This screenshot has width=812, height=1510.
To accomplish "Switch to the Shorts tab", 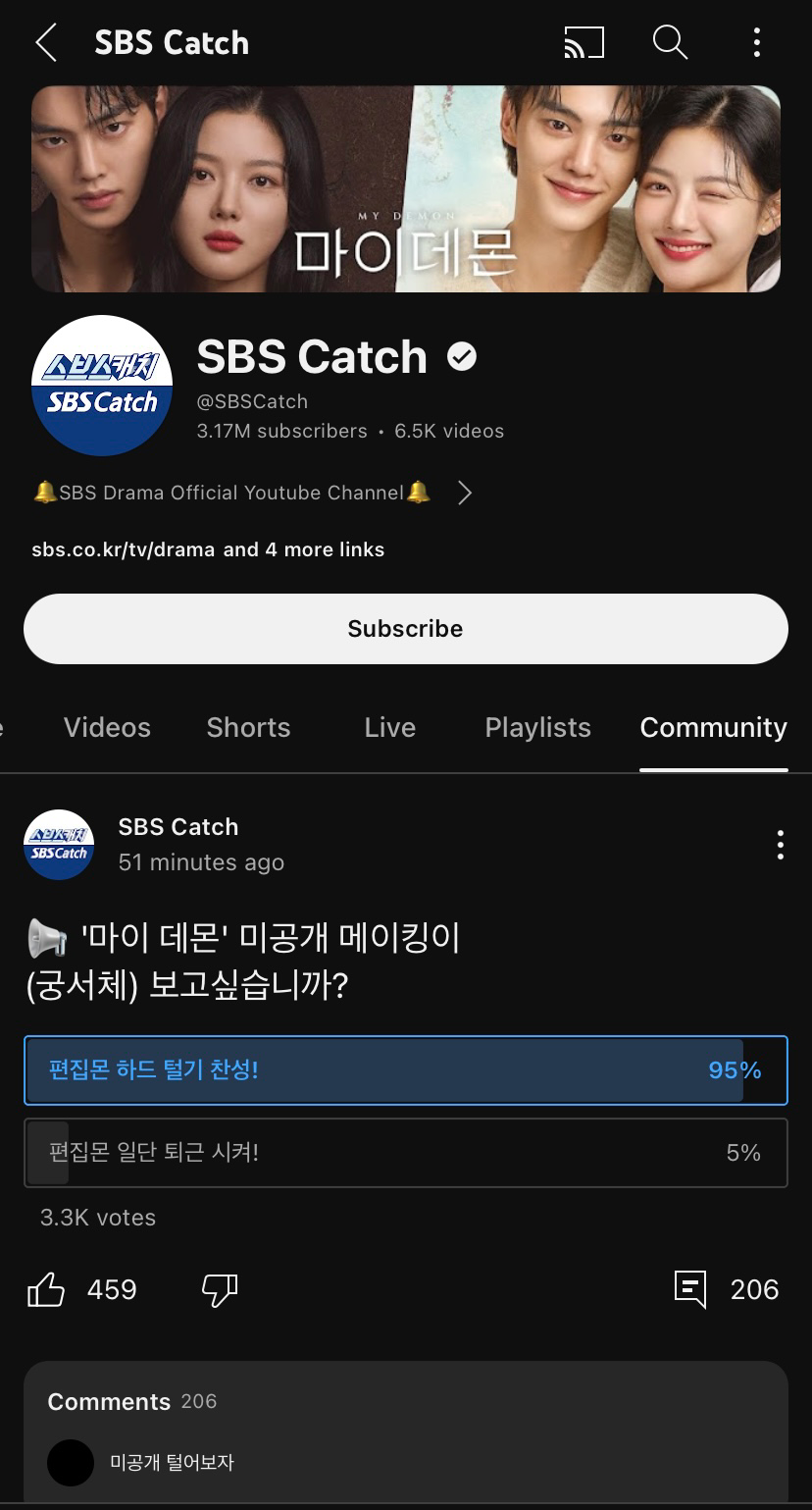I will (248, 728).
